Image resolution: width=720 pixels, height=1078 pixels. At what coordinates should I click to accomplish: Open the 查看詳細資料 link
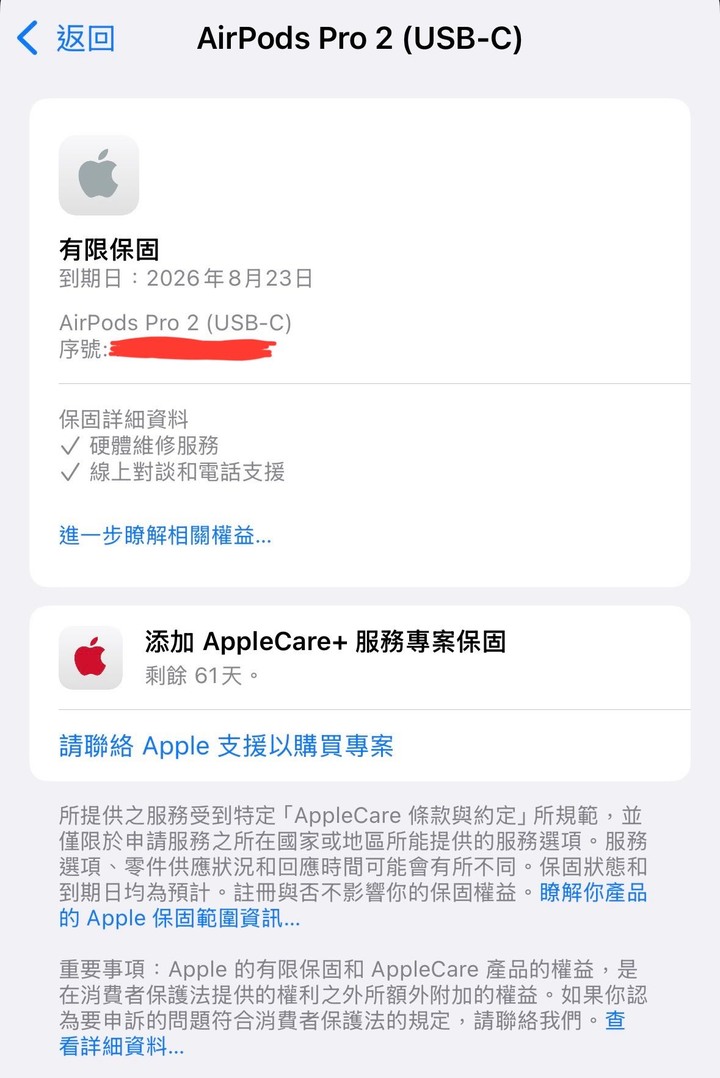point(120,1048)
